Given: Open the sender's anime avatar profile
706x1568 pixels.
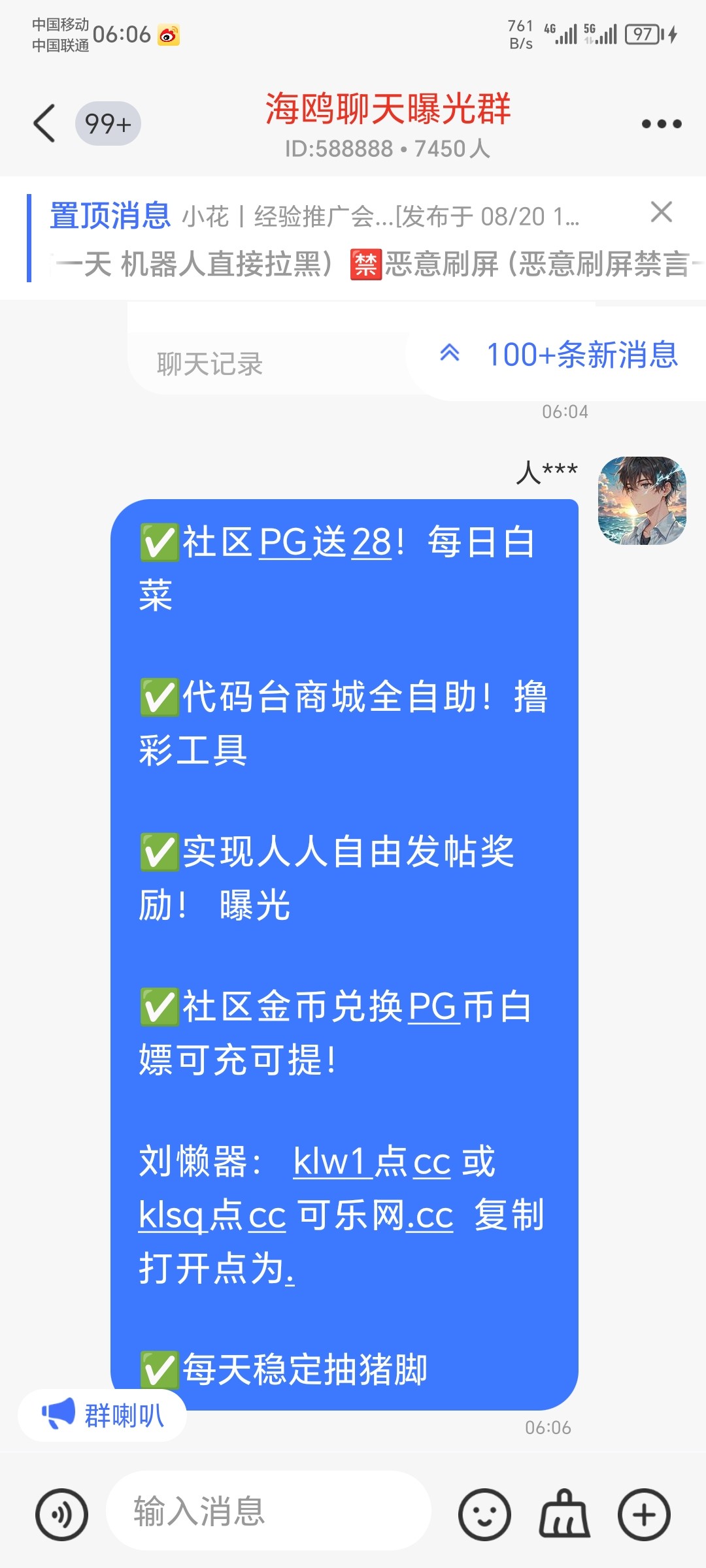Looking at the screenshot, I should pyautogui.click(x=642, y=500).
